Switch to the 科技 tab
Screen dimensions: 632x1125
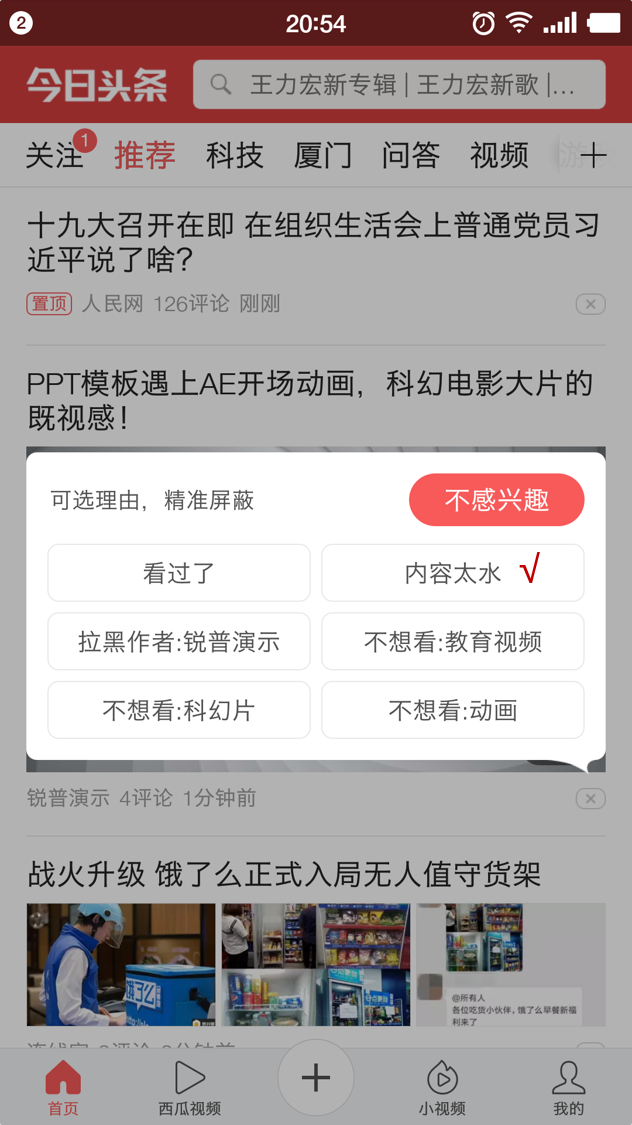point(235,156)
